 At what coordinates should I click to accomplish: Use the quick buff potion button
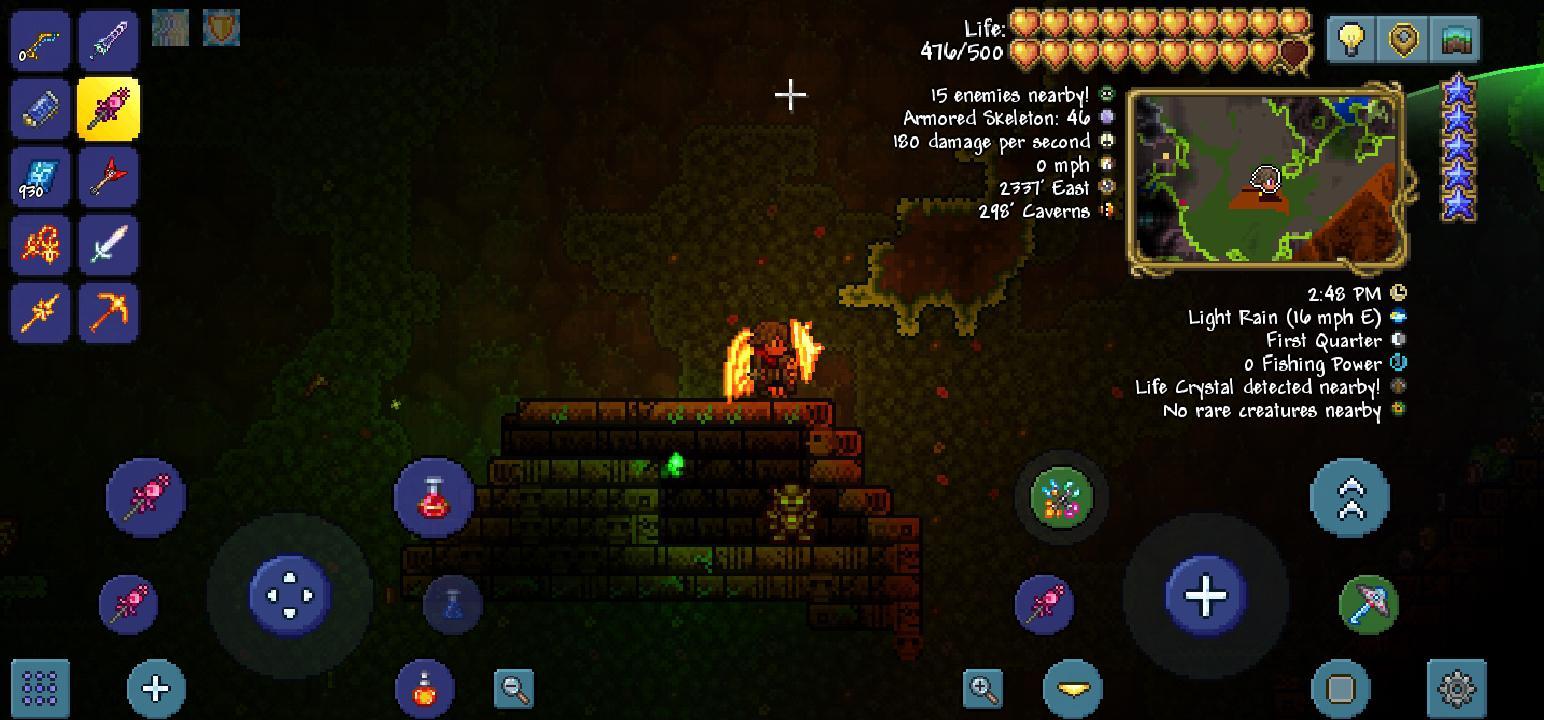424,688
